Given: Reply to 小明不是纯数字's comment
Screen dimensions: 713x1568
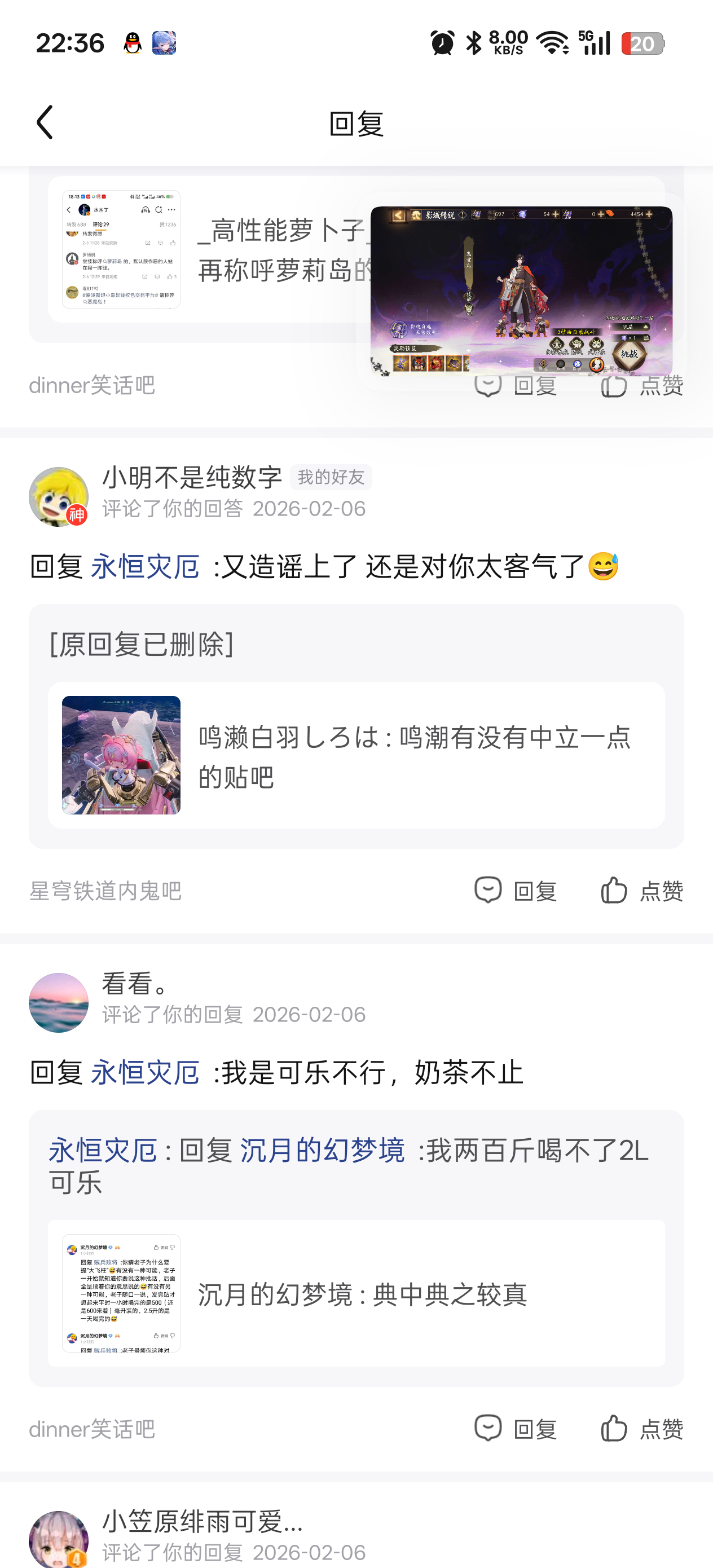Looking at the screenshot, I should tap(516, 891).
